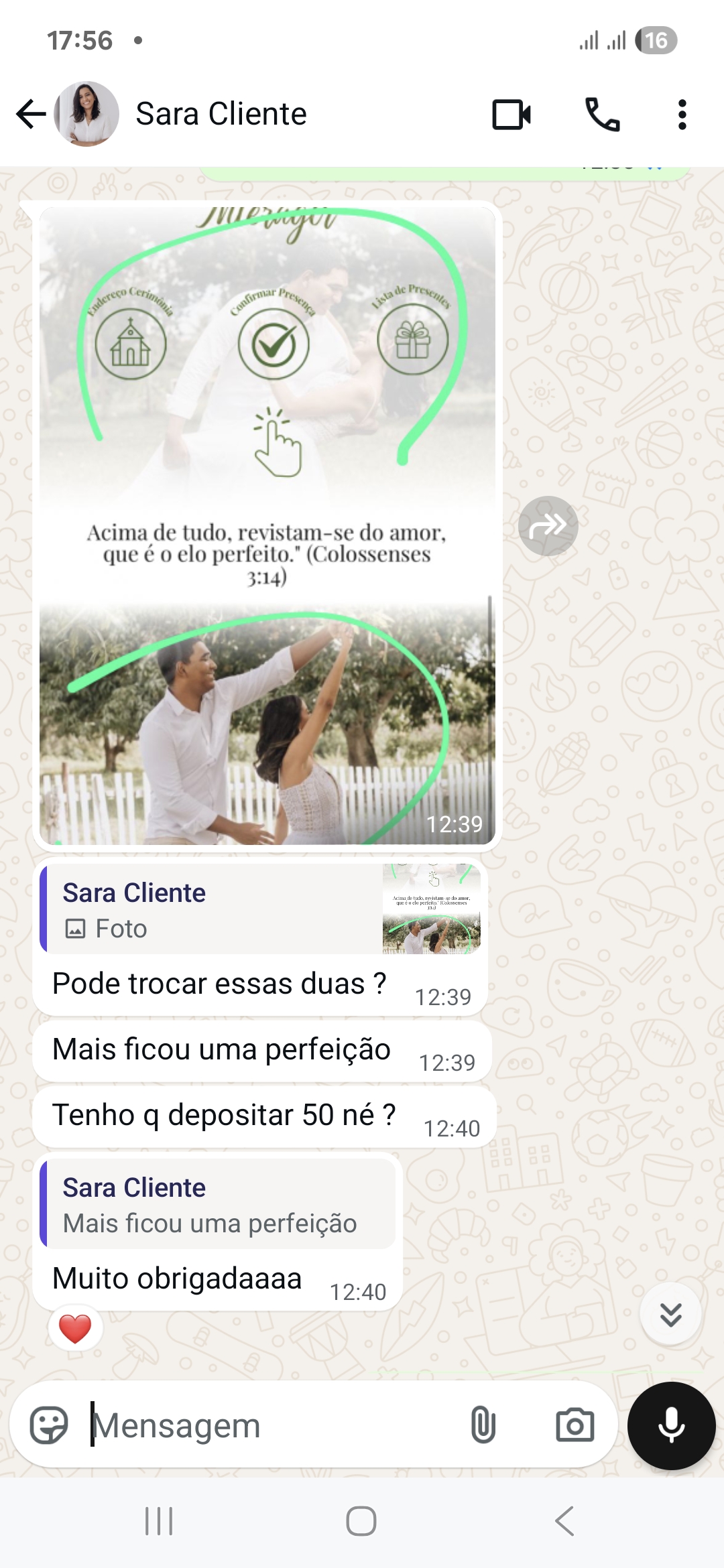
Task: Start a video call with Sara Cliente
Action: 511,115
